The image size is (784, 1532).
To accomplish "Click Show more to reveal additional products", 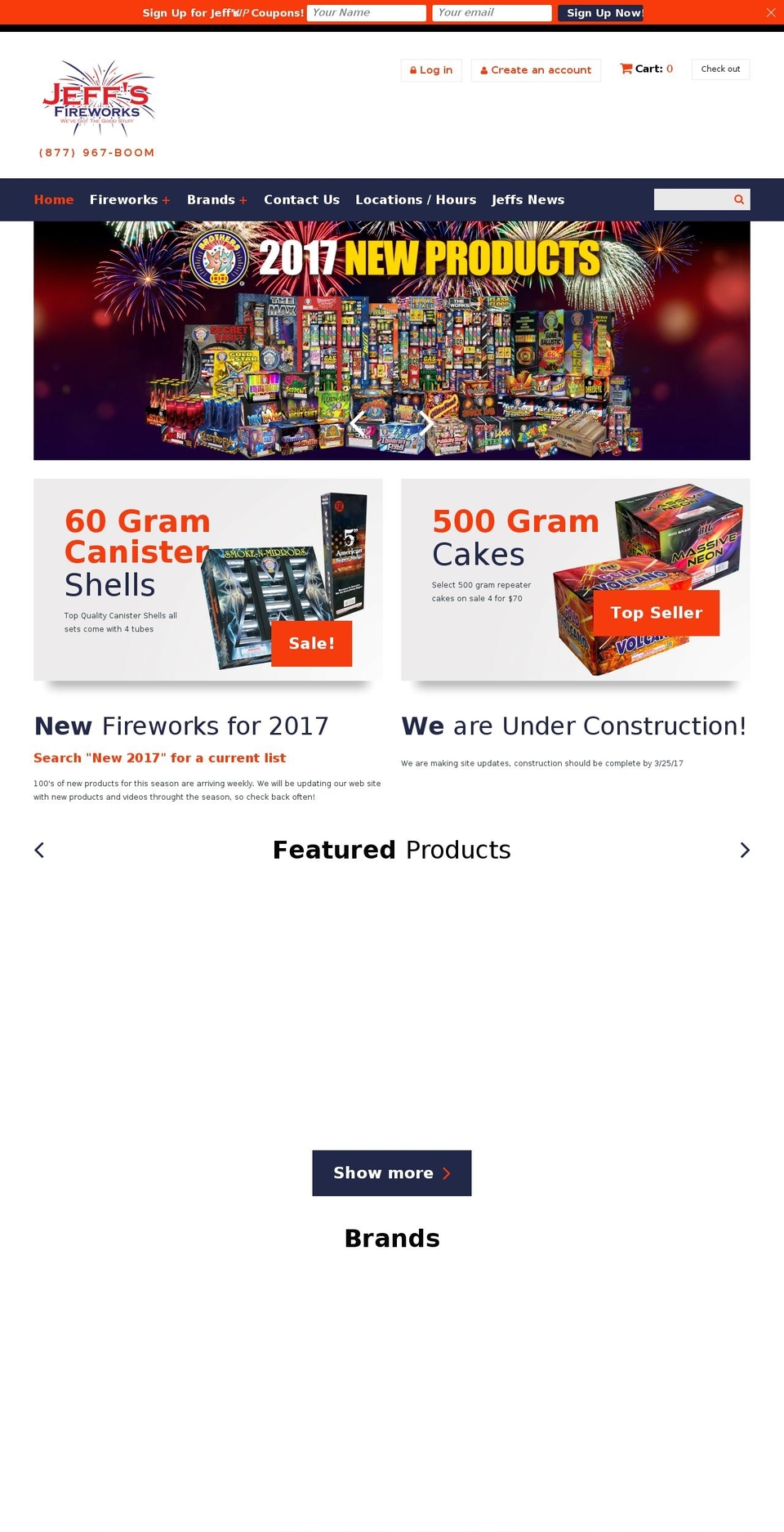I will 391,1172.
